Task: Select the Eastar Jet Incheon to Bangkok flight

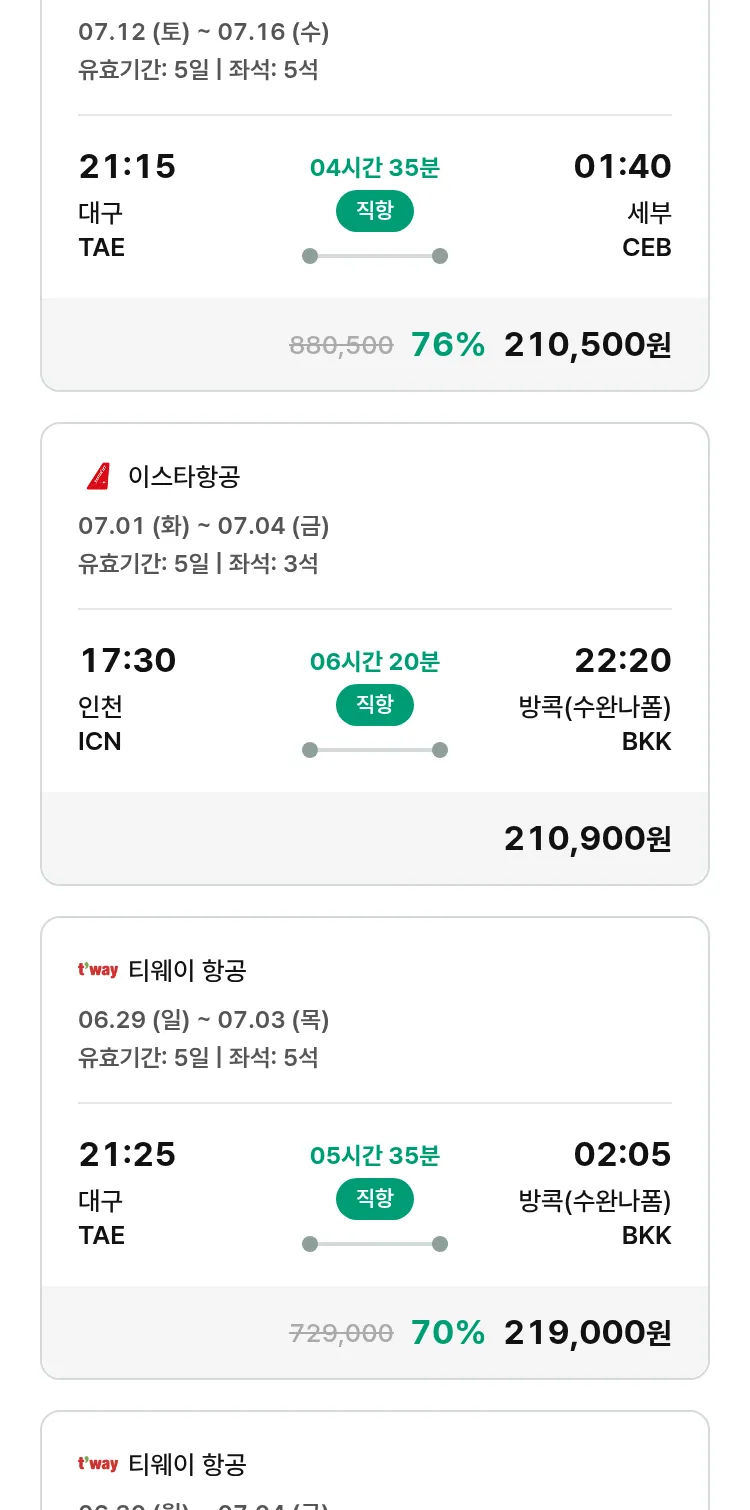Action: click(x=375, y=654)
